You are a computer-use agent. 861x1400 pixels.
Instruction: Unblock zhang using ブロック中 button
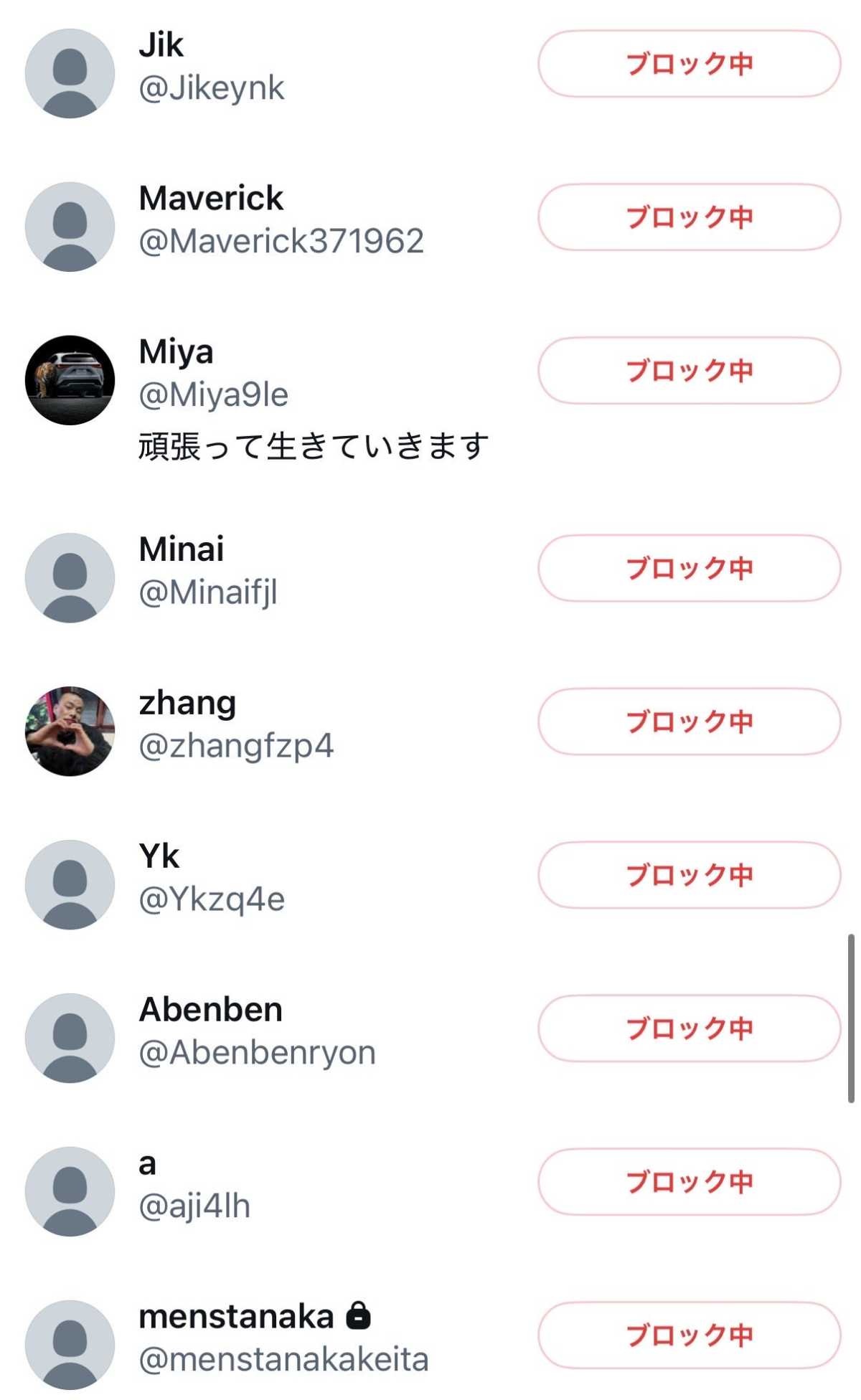(689, 722)
